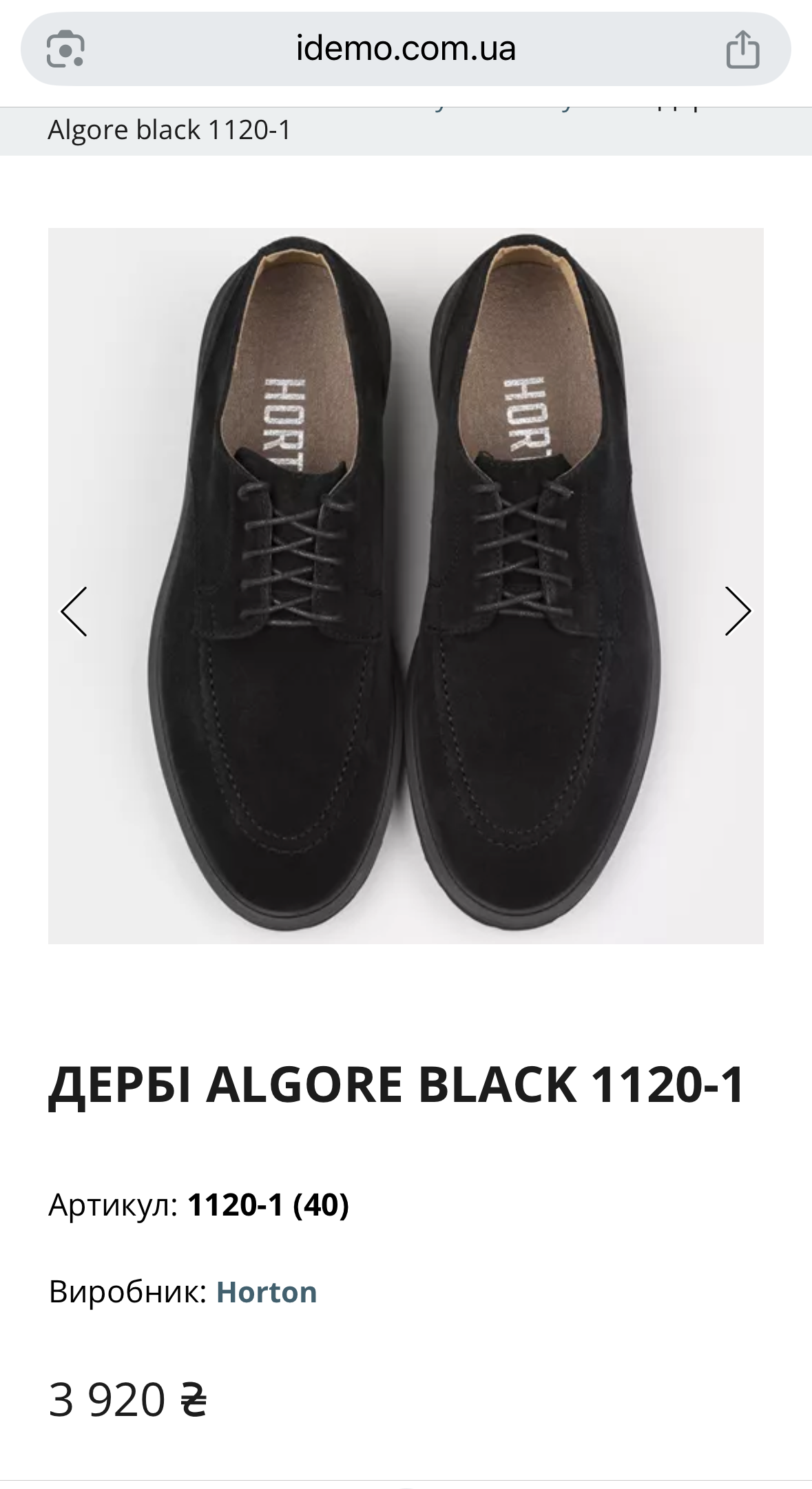Open the Horton manufacturer link
This screenshot has height=1489, width=812.
point(267,1292)
